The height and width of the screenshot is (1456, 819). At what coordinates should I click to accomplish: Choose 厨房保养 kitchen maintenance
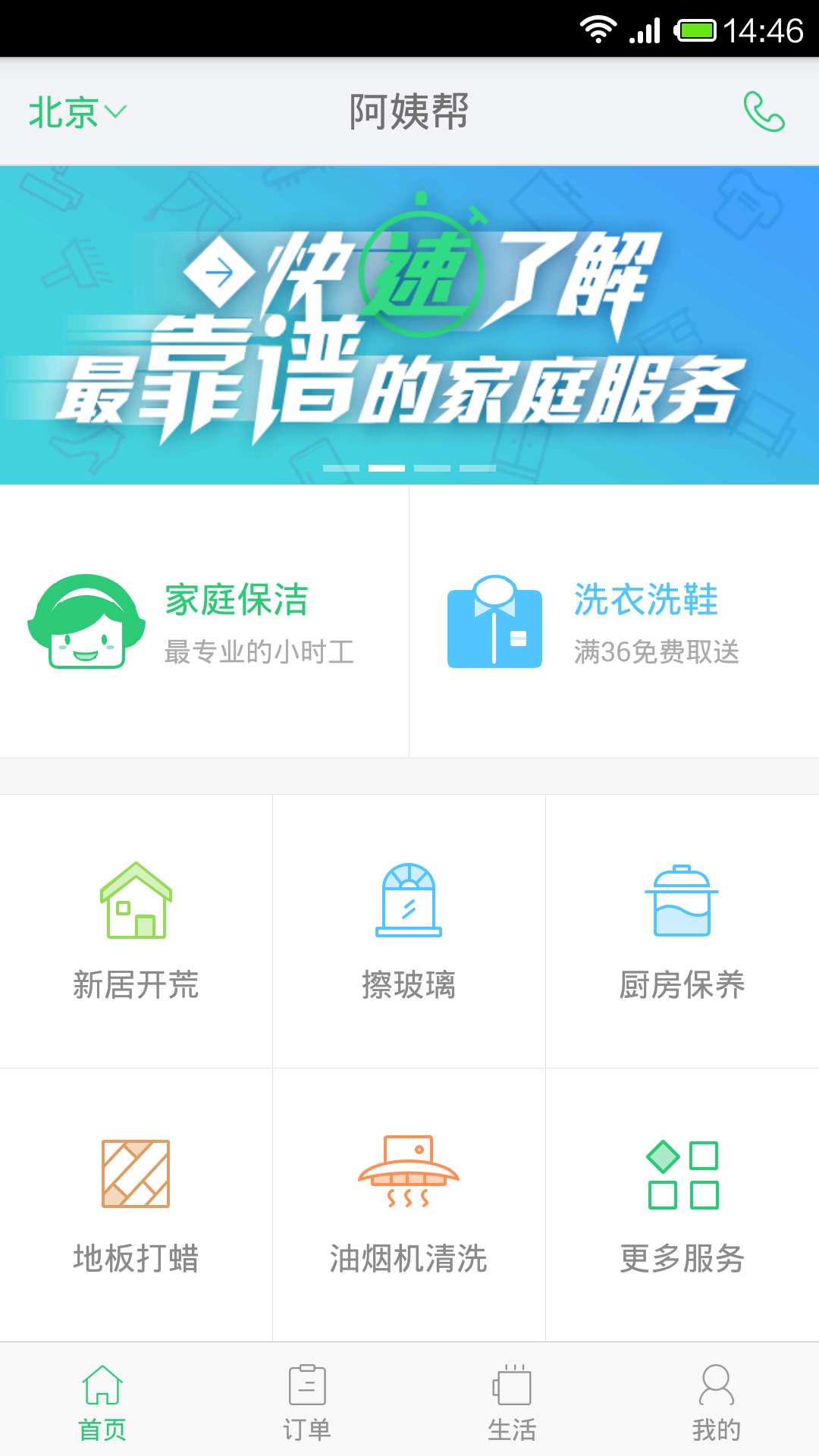682,931
